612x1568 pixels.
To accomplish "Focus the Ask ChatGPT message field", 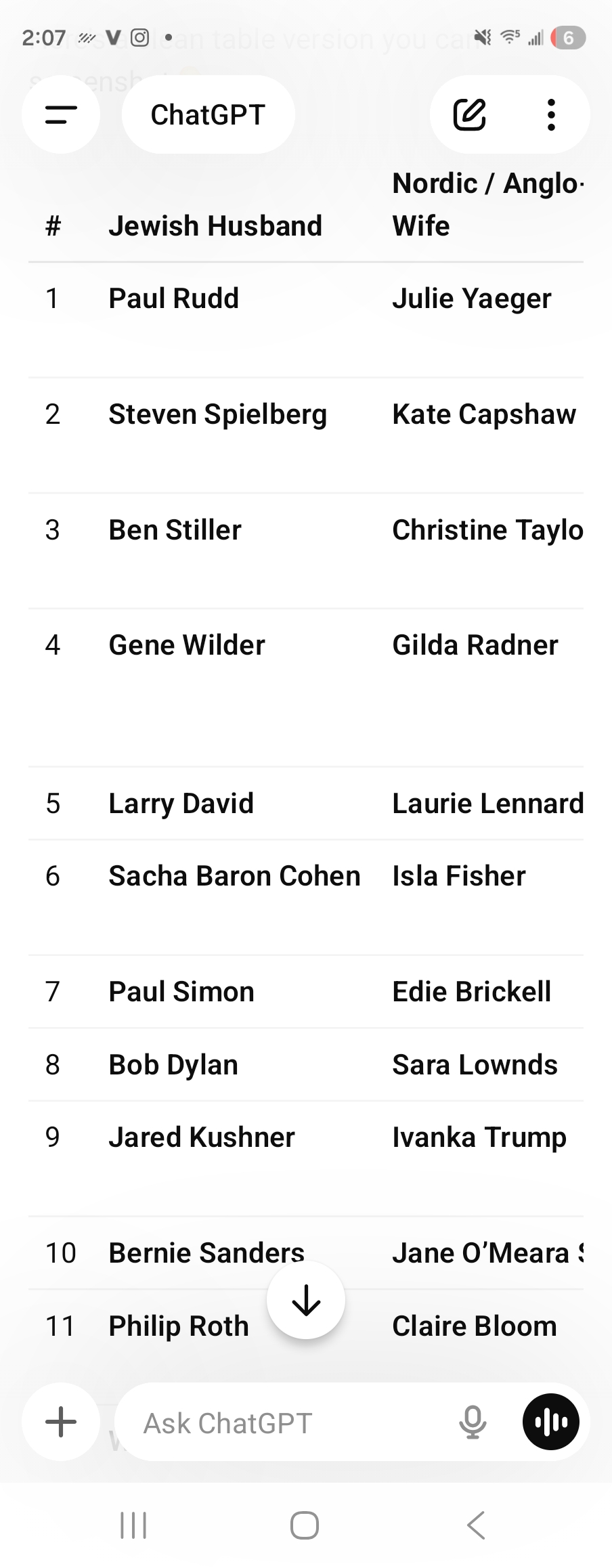I will pyautogui.click(x=284, y=1423).
